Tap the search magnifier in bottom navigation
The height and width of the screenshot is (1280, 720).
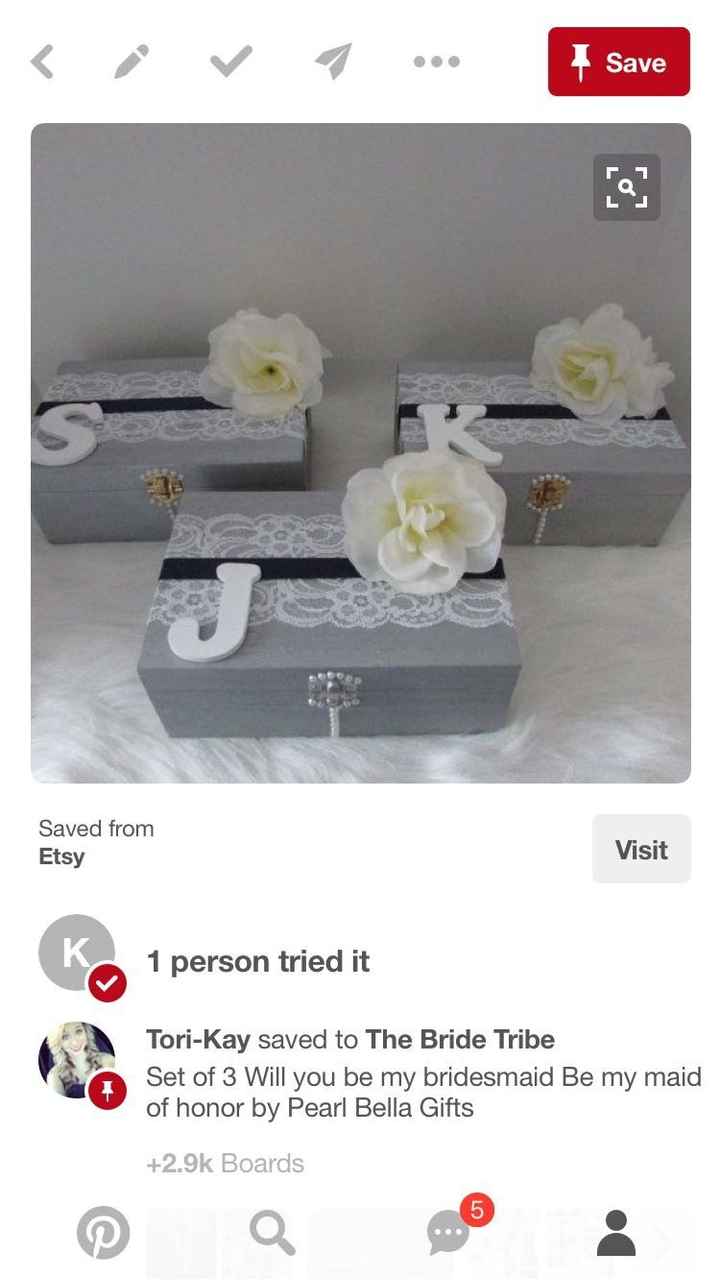coord(270,1232)
